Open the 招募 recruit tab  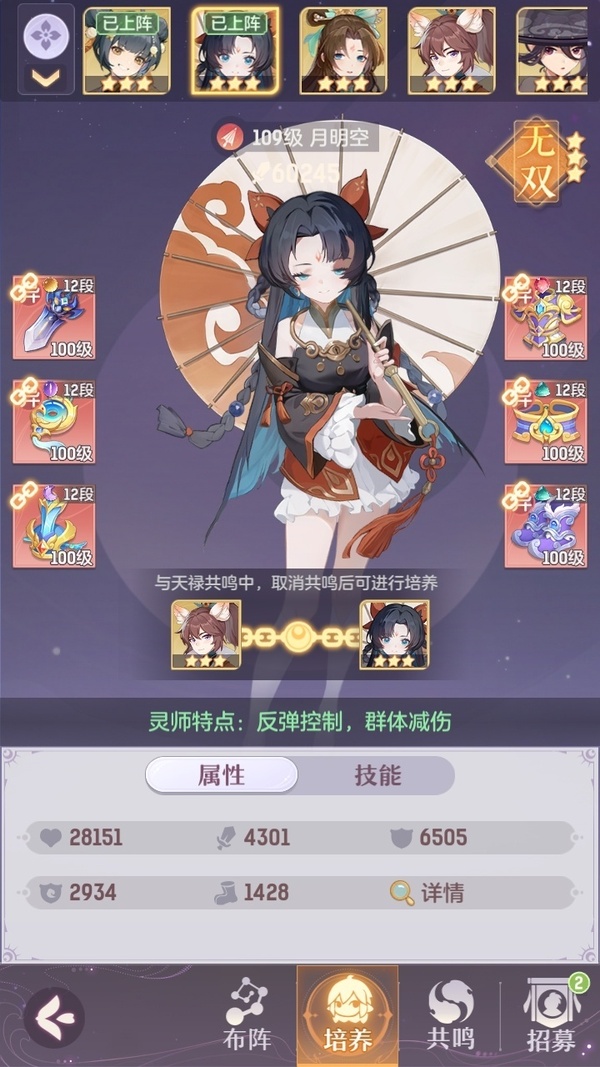point(551,1014)
